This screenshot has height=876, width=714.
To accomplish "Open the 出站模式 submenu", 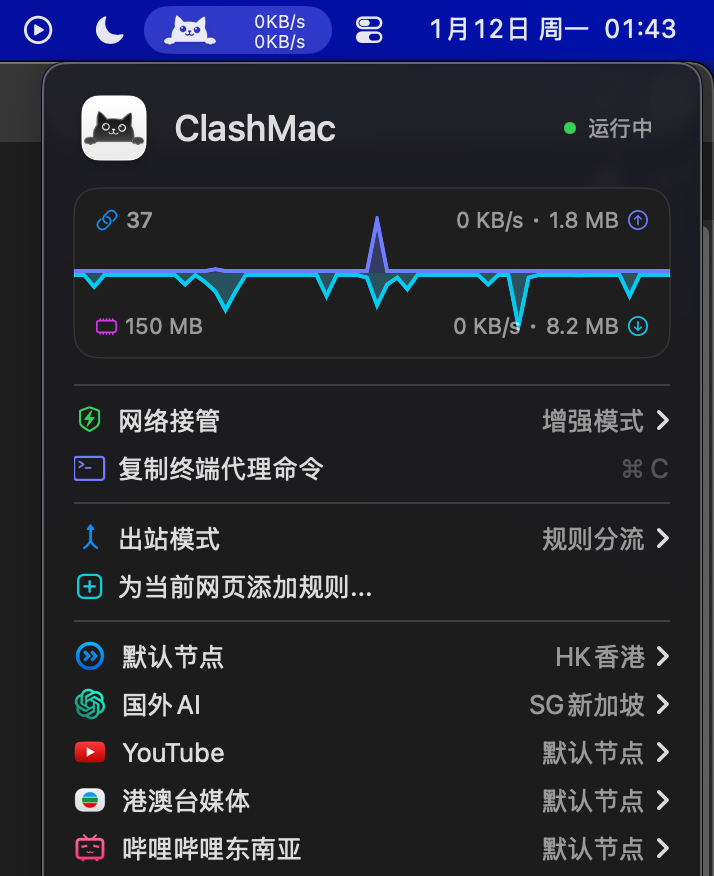I will 372,540.
